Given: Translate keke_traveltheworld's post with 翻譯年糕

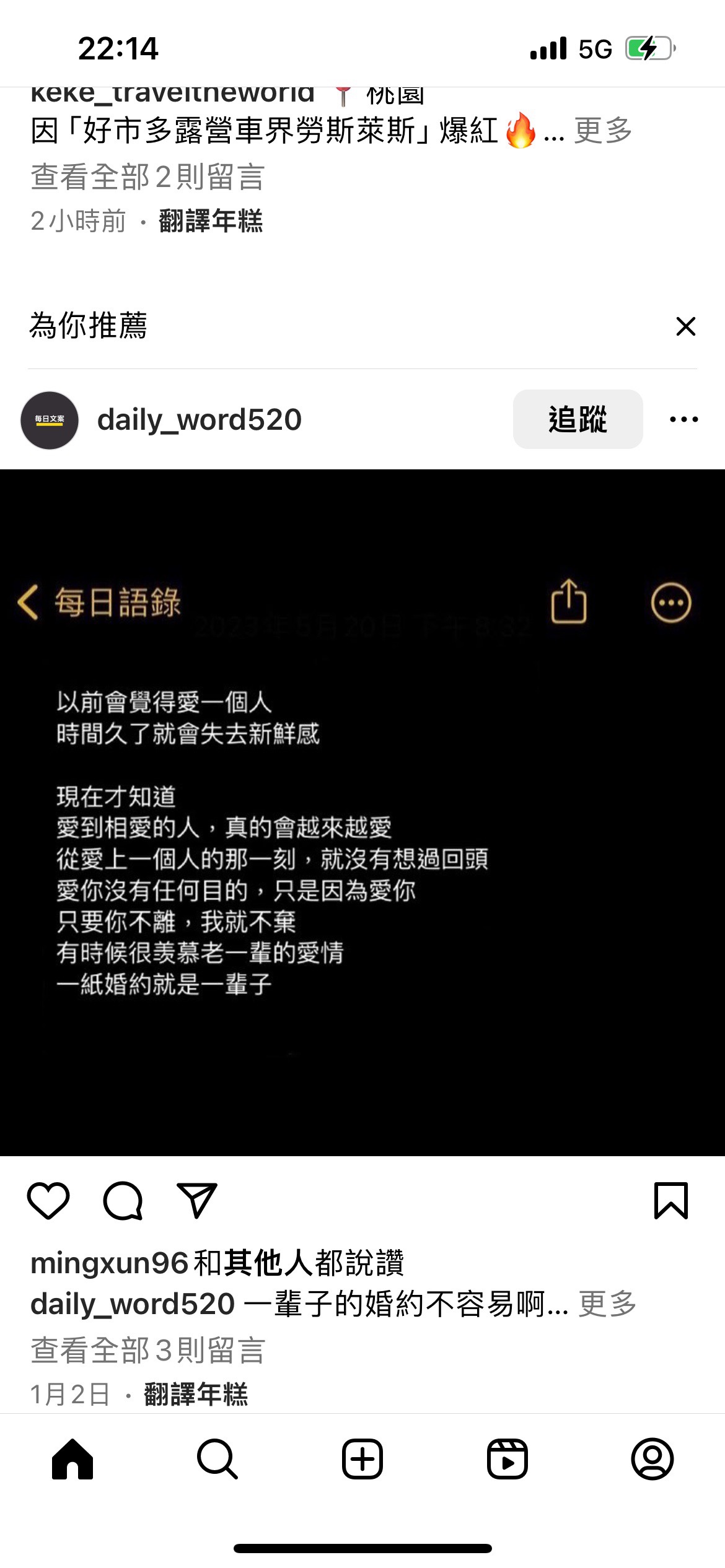Looking at the screenshot, I should point(211,221).
